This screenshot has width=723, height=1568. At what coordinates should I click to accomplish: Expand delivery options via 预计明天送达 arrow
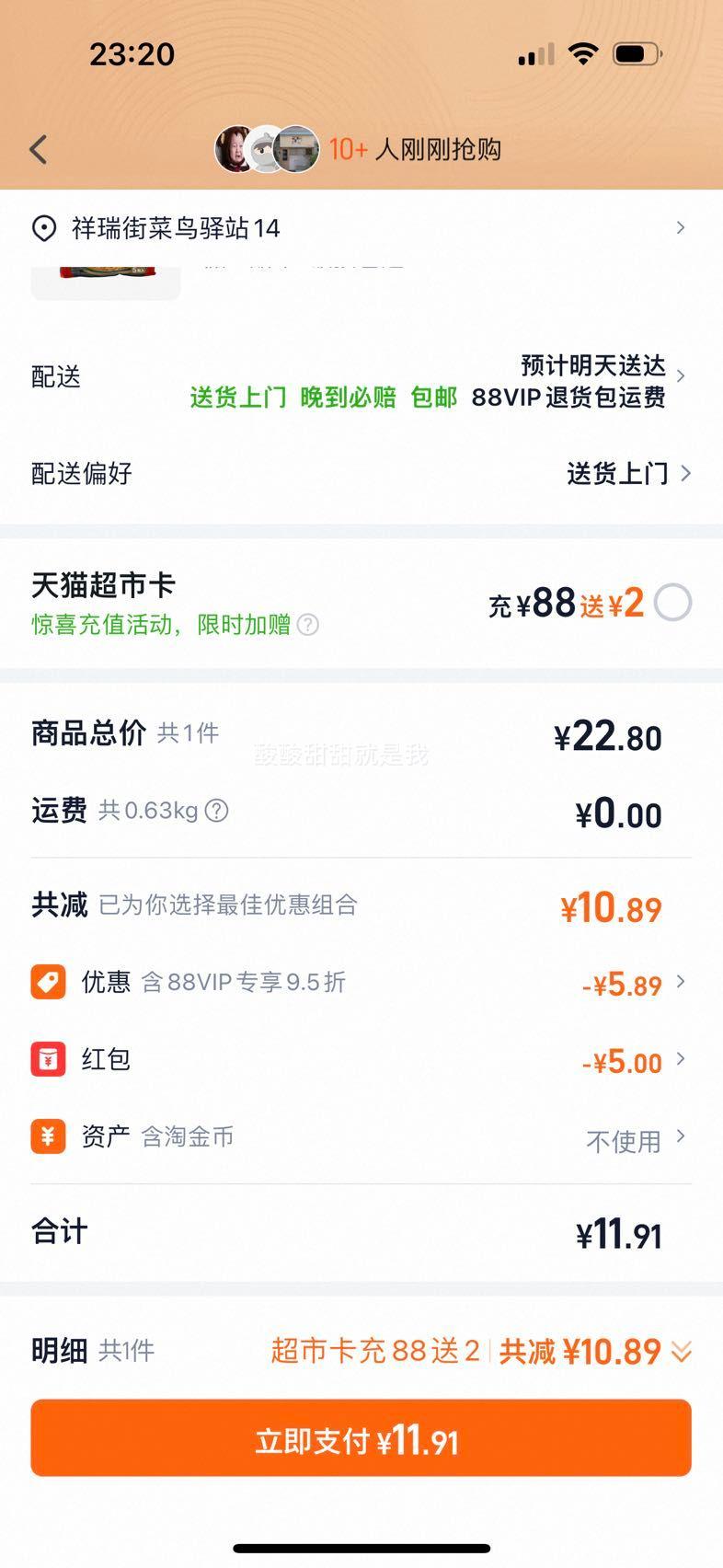pos(682,375)
